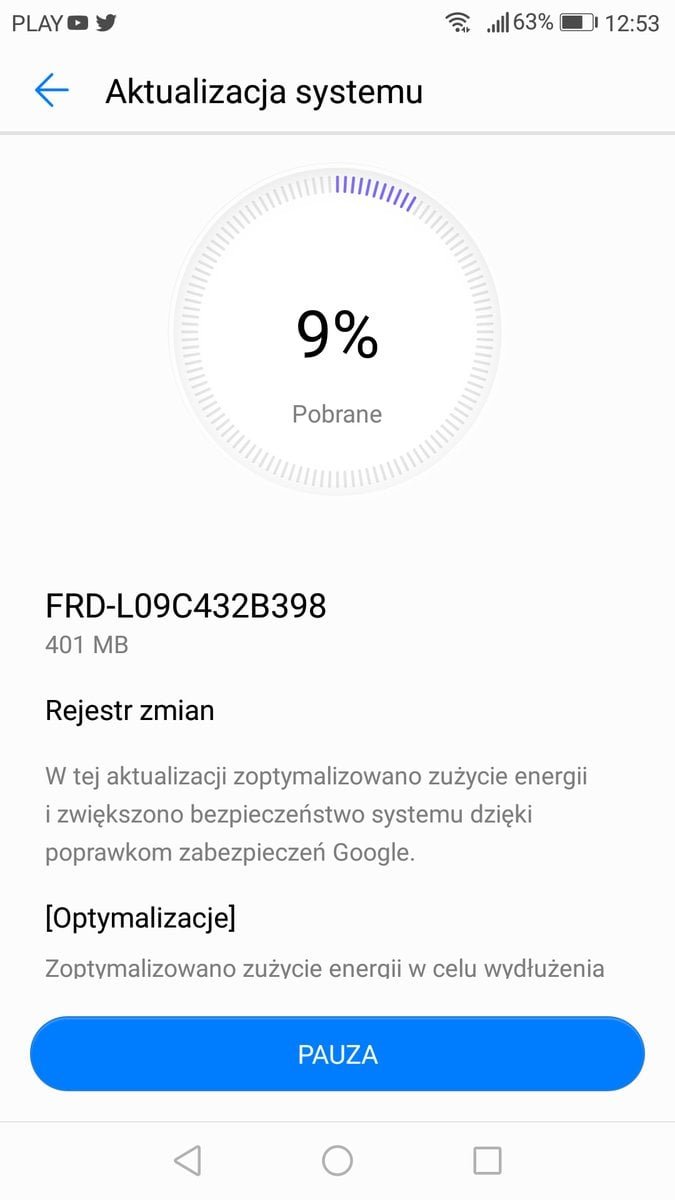675x1200 pixels.
Task: Tap the system back navigation button
Action: pos(187,1160)
